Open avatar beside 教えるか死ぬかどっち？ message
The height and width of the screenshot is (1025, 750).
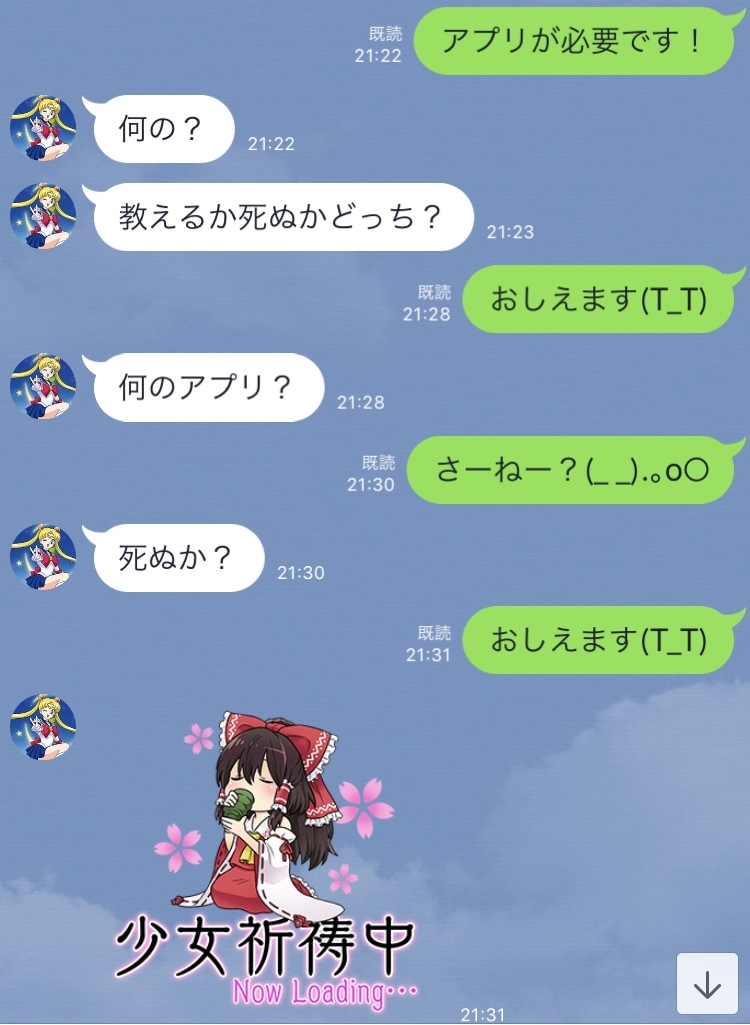click(43, 216)
